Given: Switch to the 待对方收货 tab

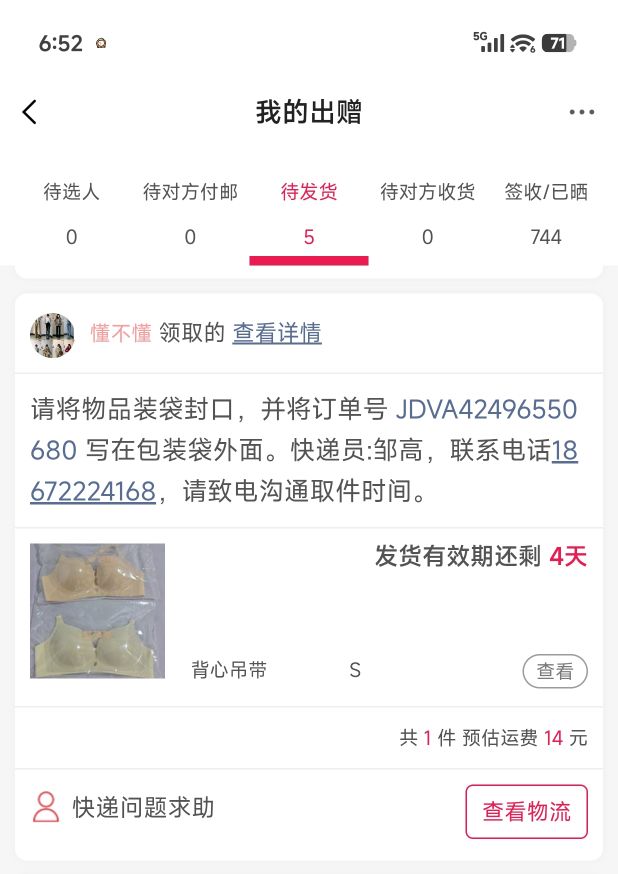Looking at the screenshot, I should [427, 211].
